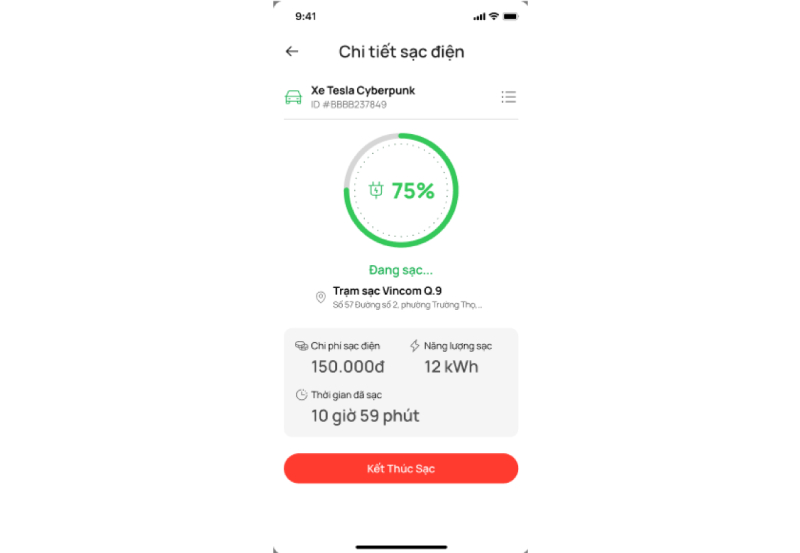
Task: Go back using the arrow
Action: (x=292, y=51)
